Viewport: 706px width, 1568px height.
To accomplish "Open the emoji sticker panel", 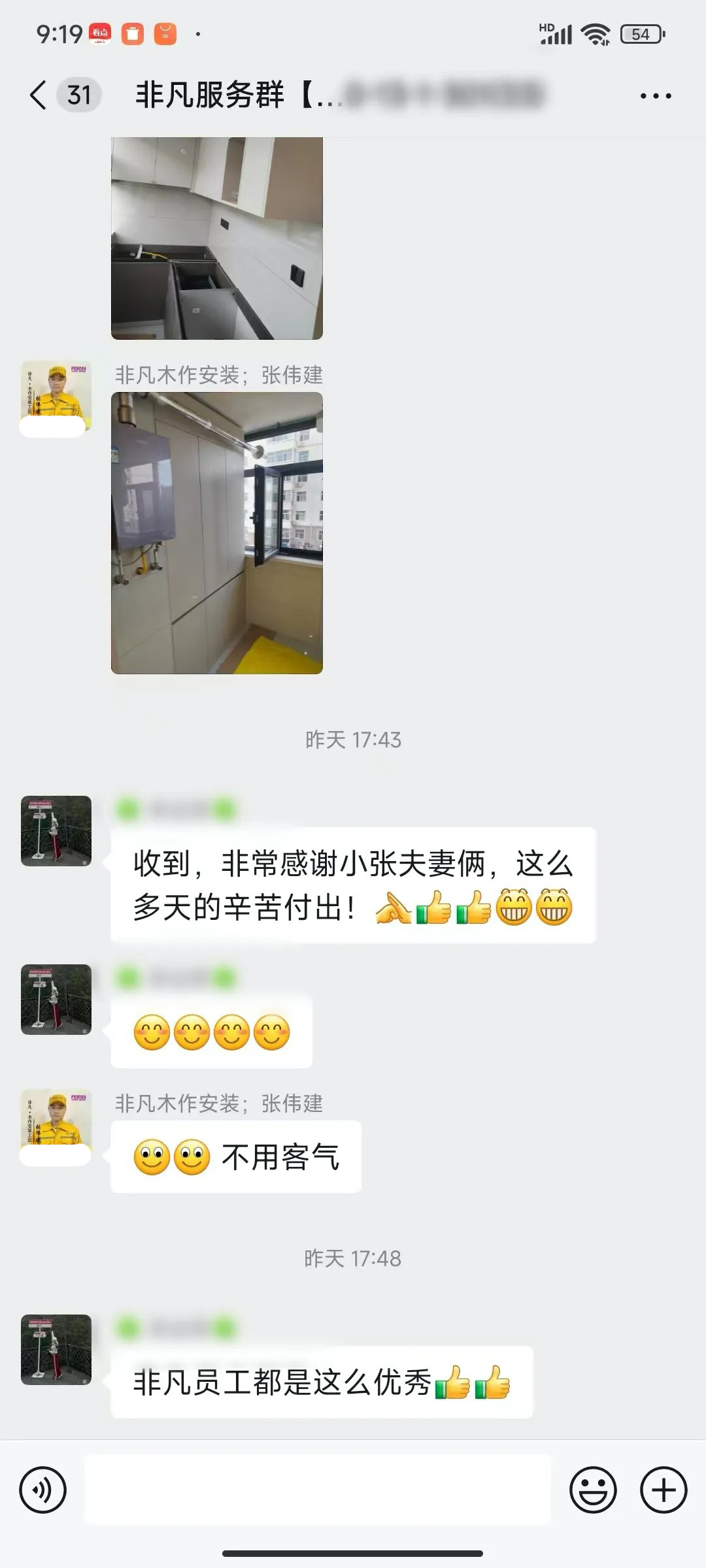I will click(593, 1490).
